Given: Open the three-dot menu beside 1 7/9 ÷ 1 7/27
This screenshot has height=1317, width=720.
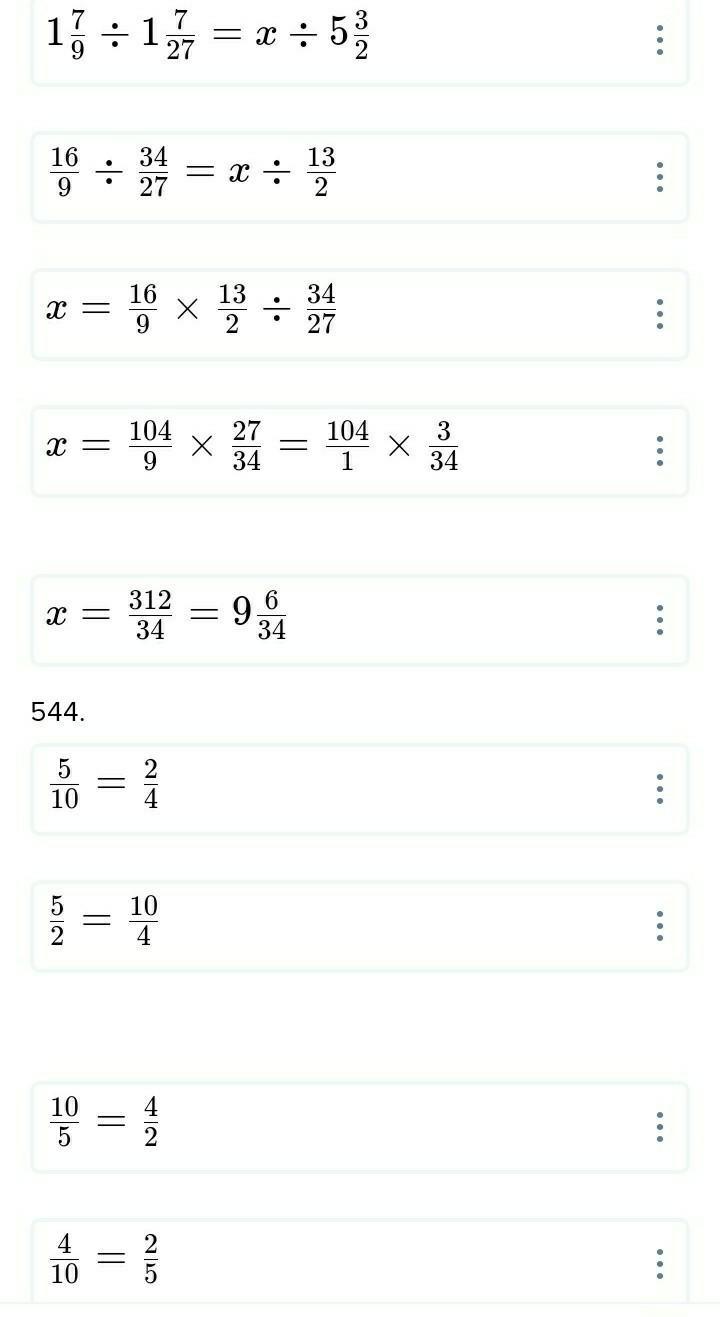Looking at the screenshot, I should tap(660, 40).
